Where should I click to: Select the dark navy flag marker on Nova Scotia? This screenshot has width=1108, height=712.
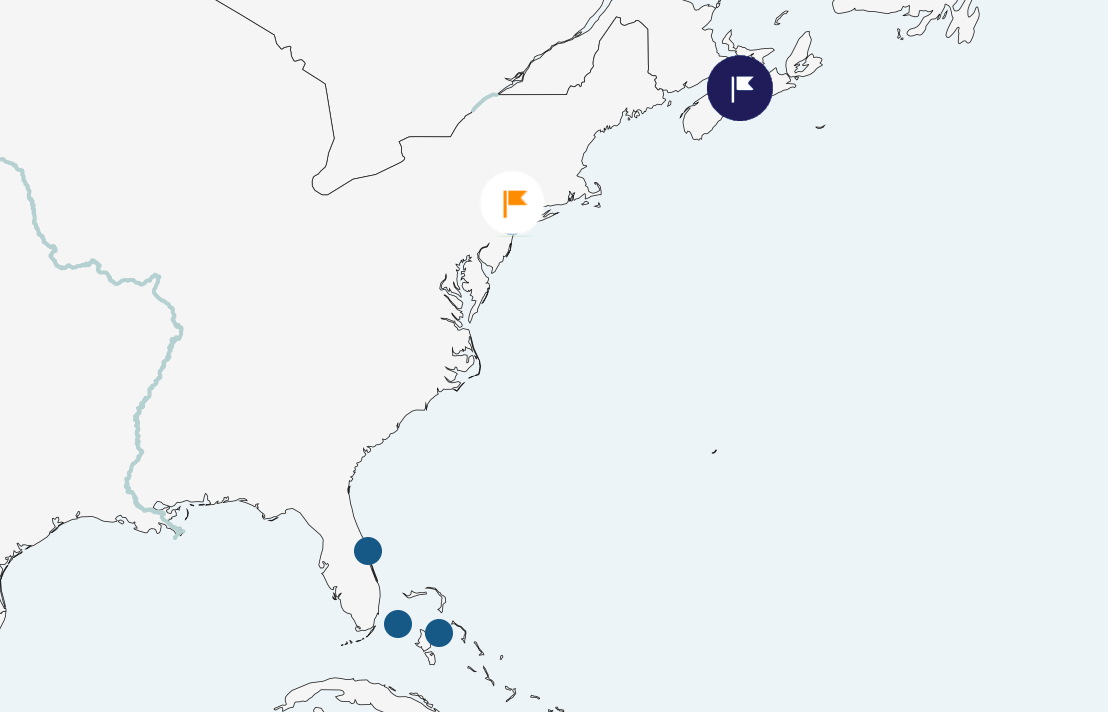(740, 88)
